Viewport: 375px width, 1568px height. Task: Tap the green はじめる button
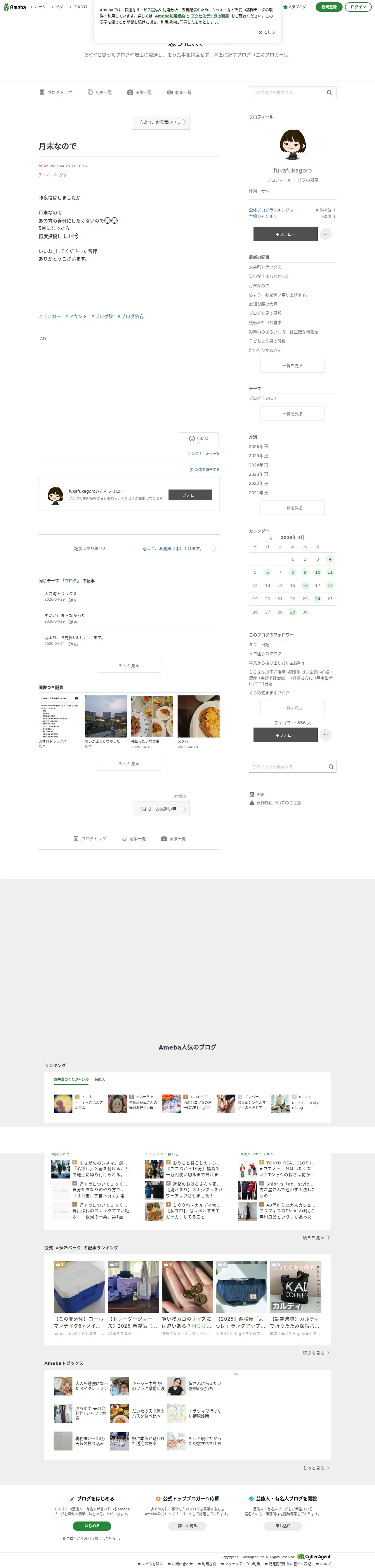coord(92,1526)
